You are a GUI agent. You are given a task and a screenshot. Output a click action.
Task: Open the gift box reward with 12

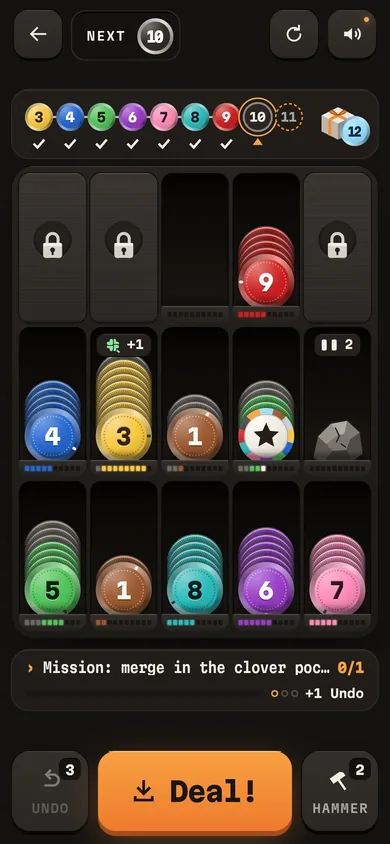[x=345, y=124]
